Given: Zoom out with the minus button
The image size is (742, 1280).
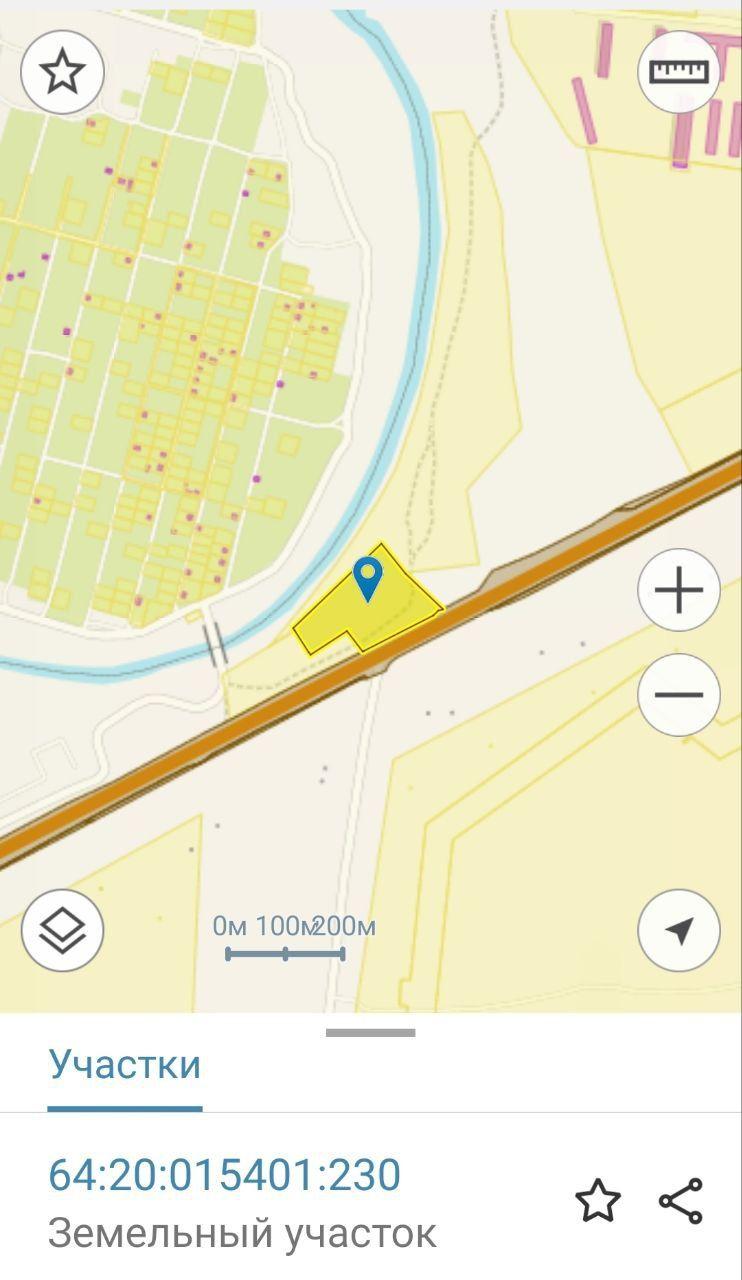Looking at the screenshot, I should (679, 695).
